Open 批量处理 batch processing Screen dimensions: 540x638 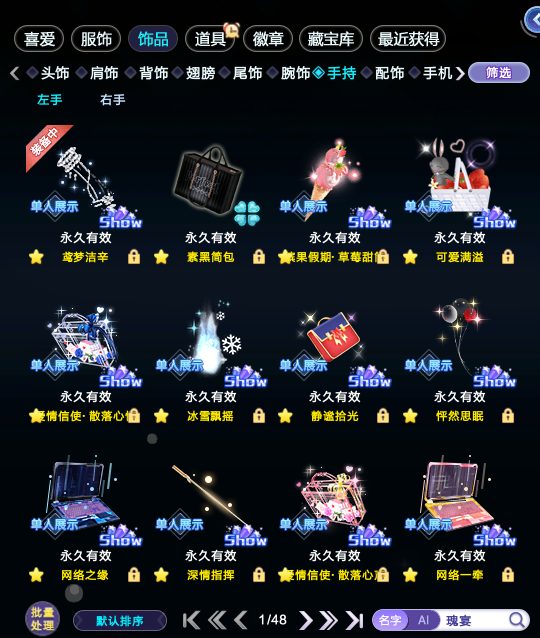coord(42,619)
